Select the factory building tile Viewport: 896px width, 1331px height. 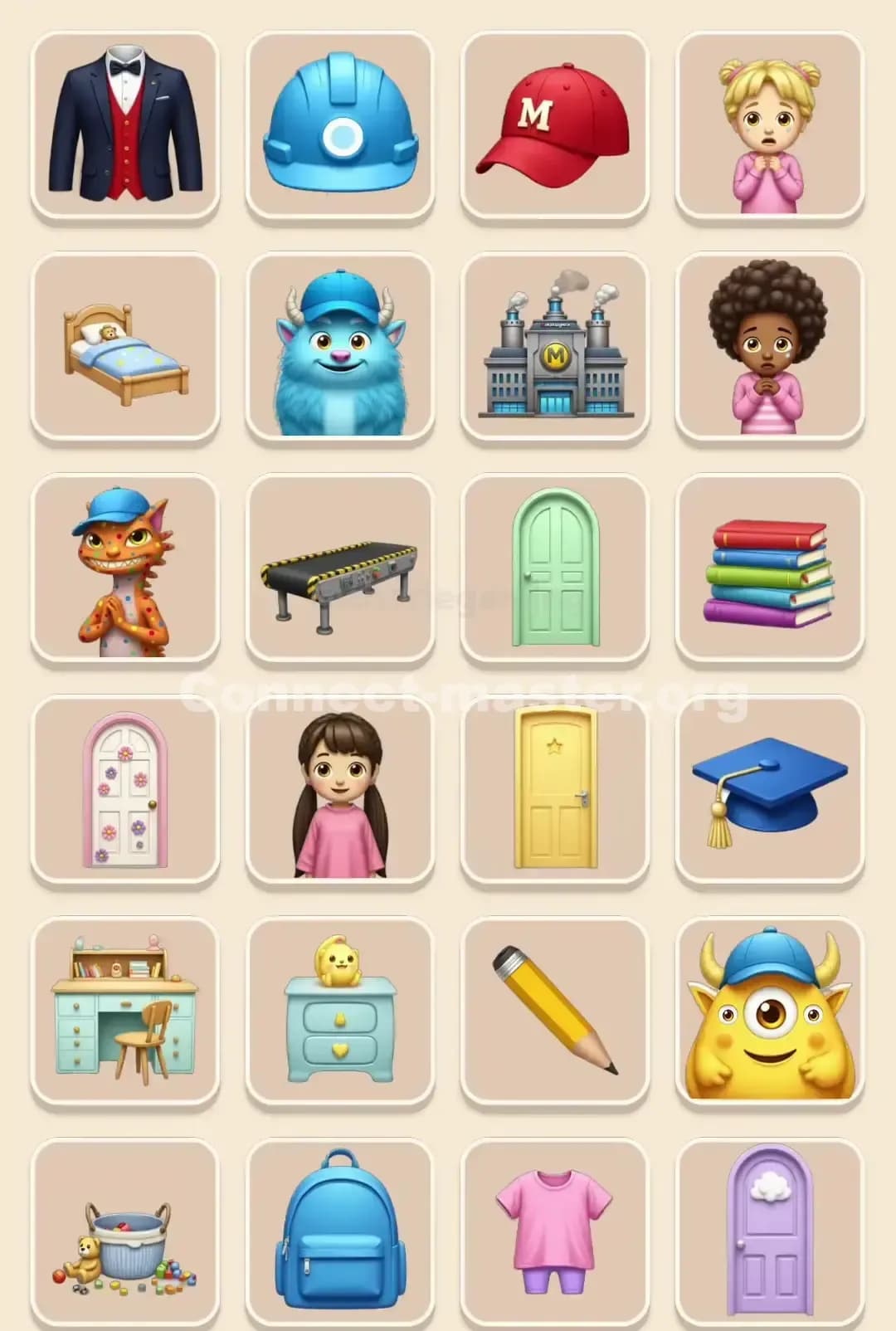pyautogui.click(x=555, y=347)
